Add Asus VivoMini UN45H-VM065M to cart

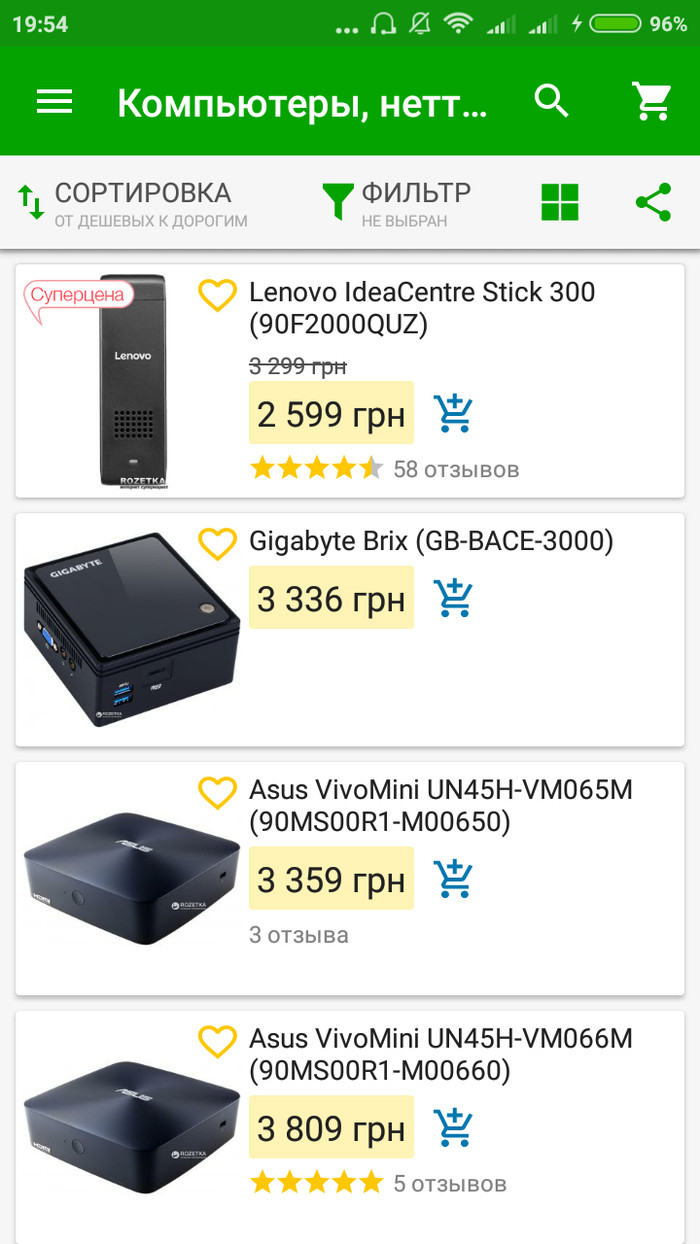pyautogui.click(x=453, y=879)
